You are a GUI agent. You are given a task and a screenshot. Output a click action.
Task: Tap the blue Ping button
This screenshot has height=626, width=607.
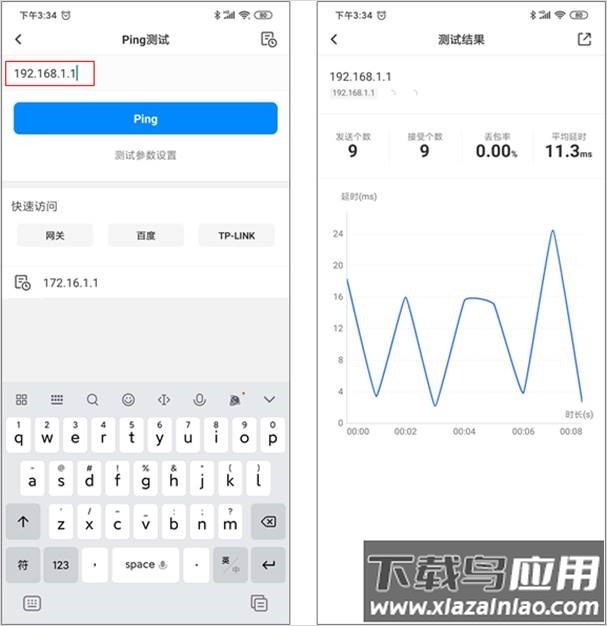click(x=145, y=118)
